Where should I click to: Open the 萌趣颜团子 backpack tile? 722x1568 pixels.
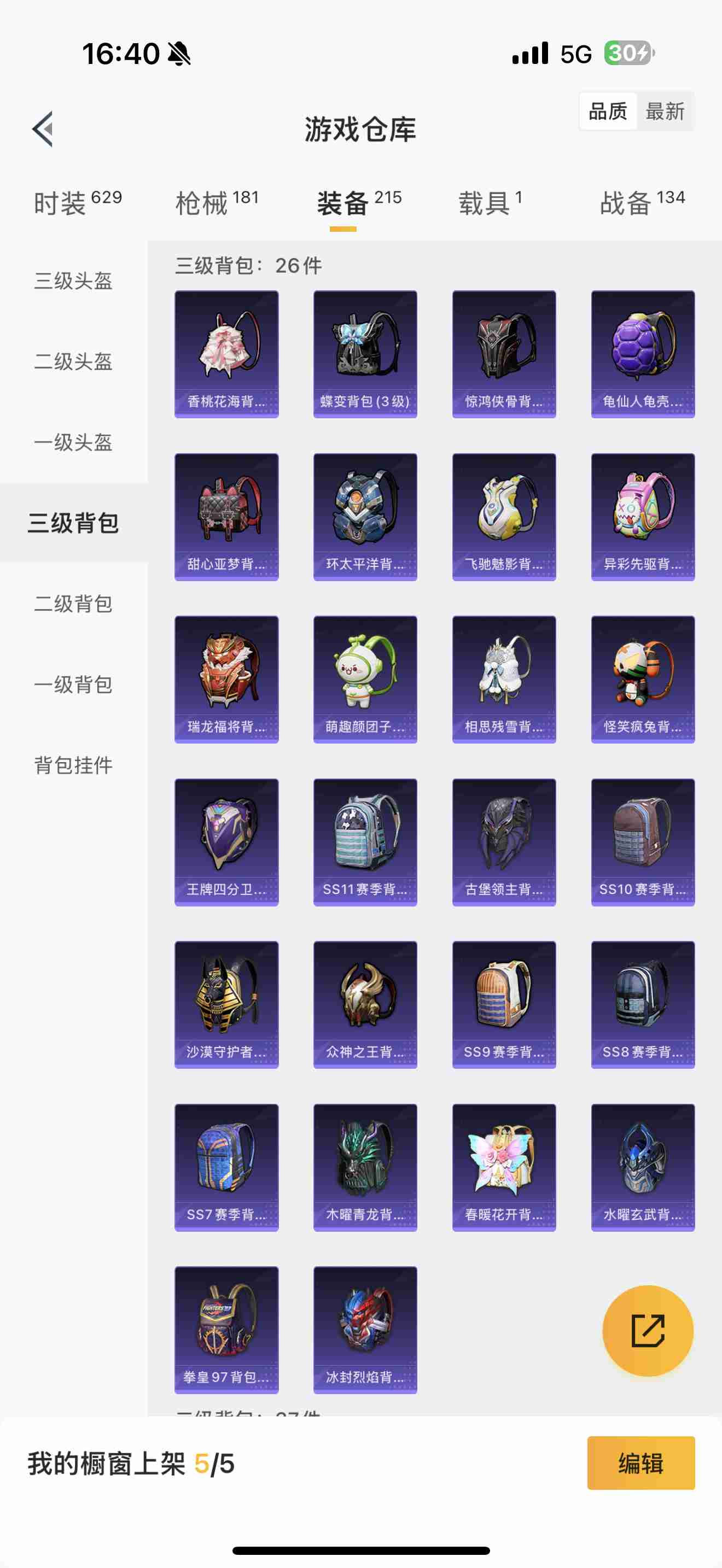point(365,680)
